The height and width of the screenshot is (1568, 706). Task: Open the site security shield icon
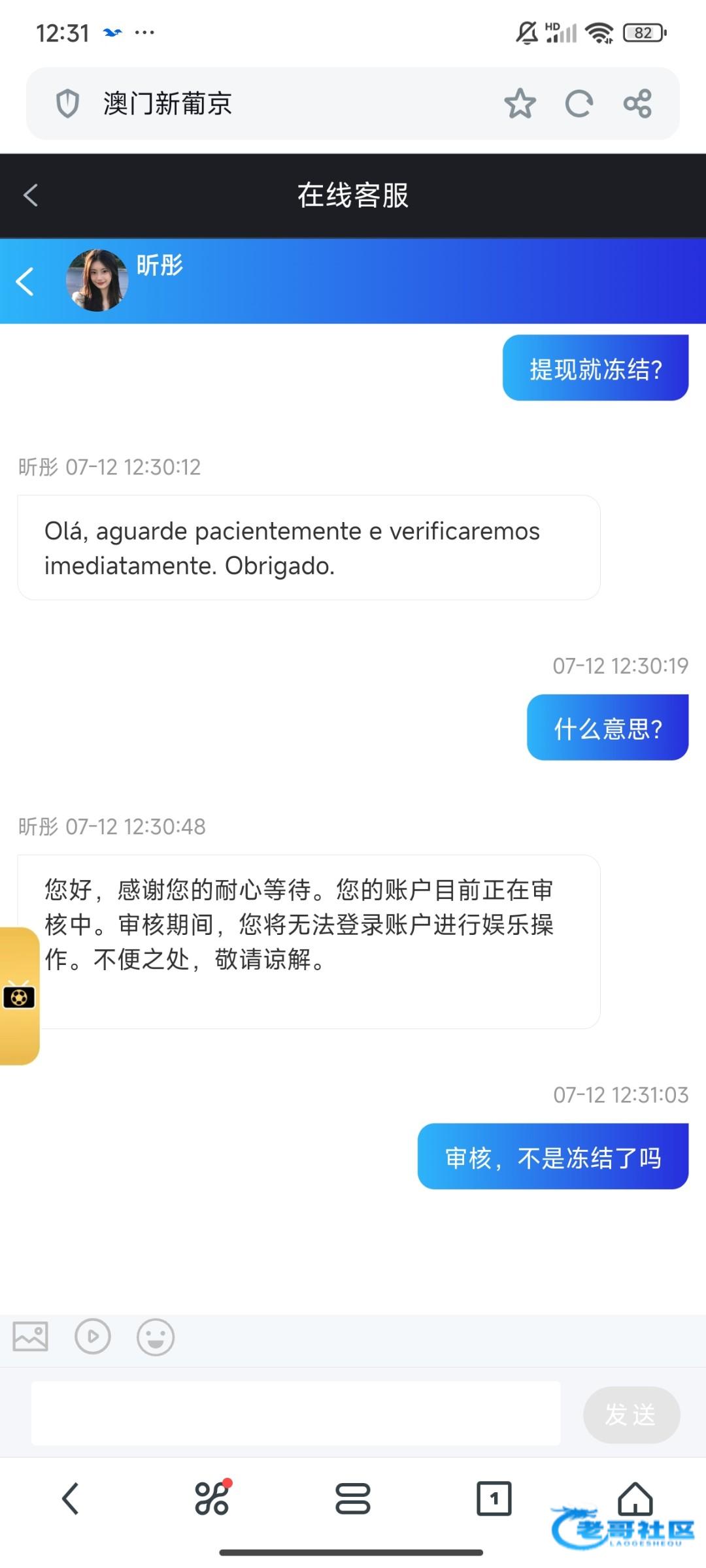pyautogui.click(x=67, y=103)
